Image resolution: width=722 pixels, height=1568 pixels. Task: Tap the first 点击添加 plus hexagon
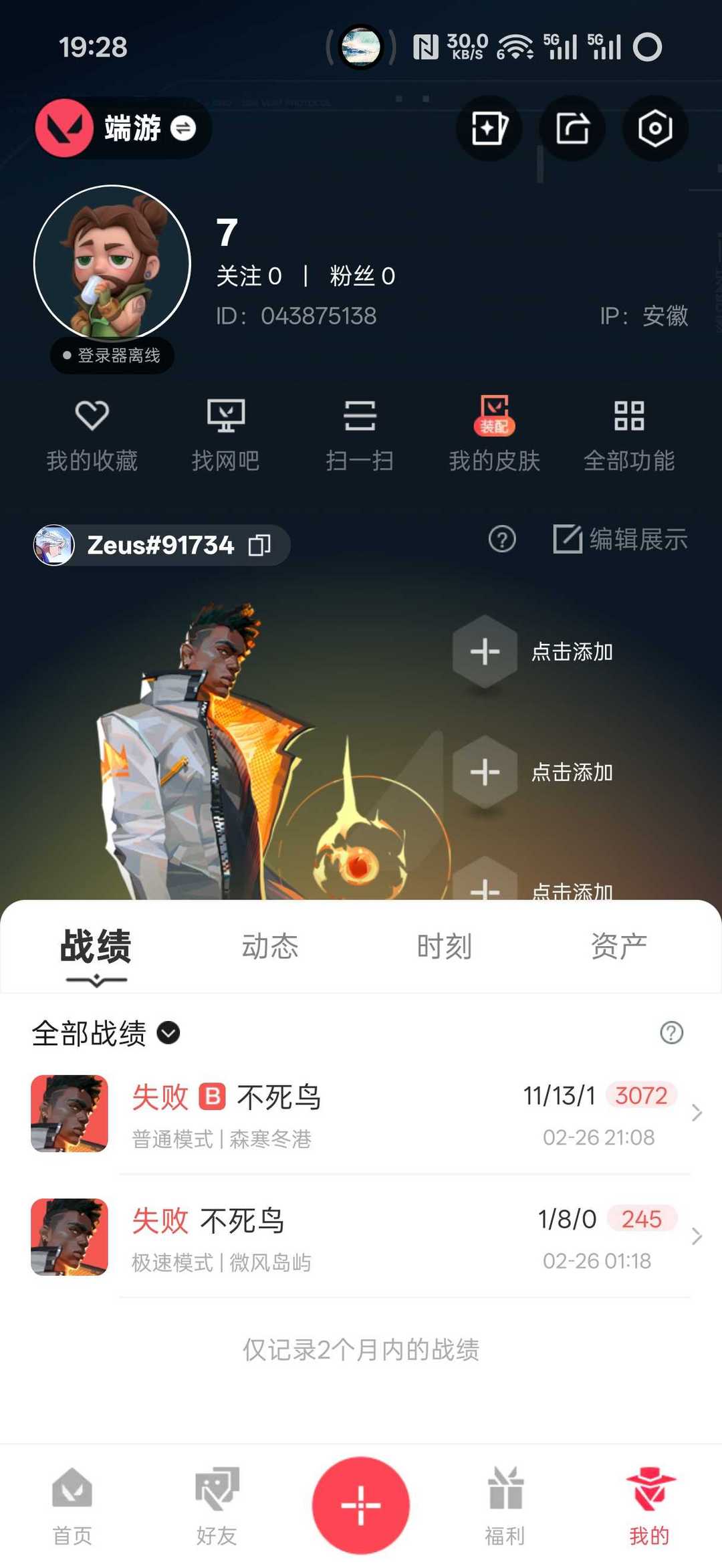[485, 652]
